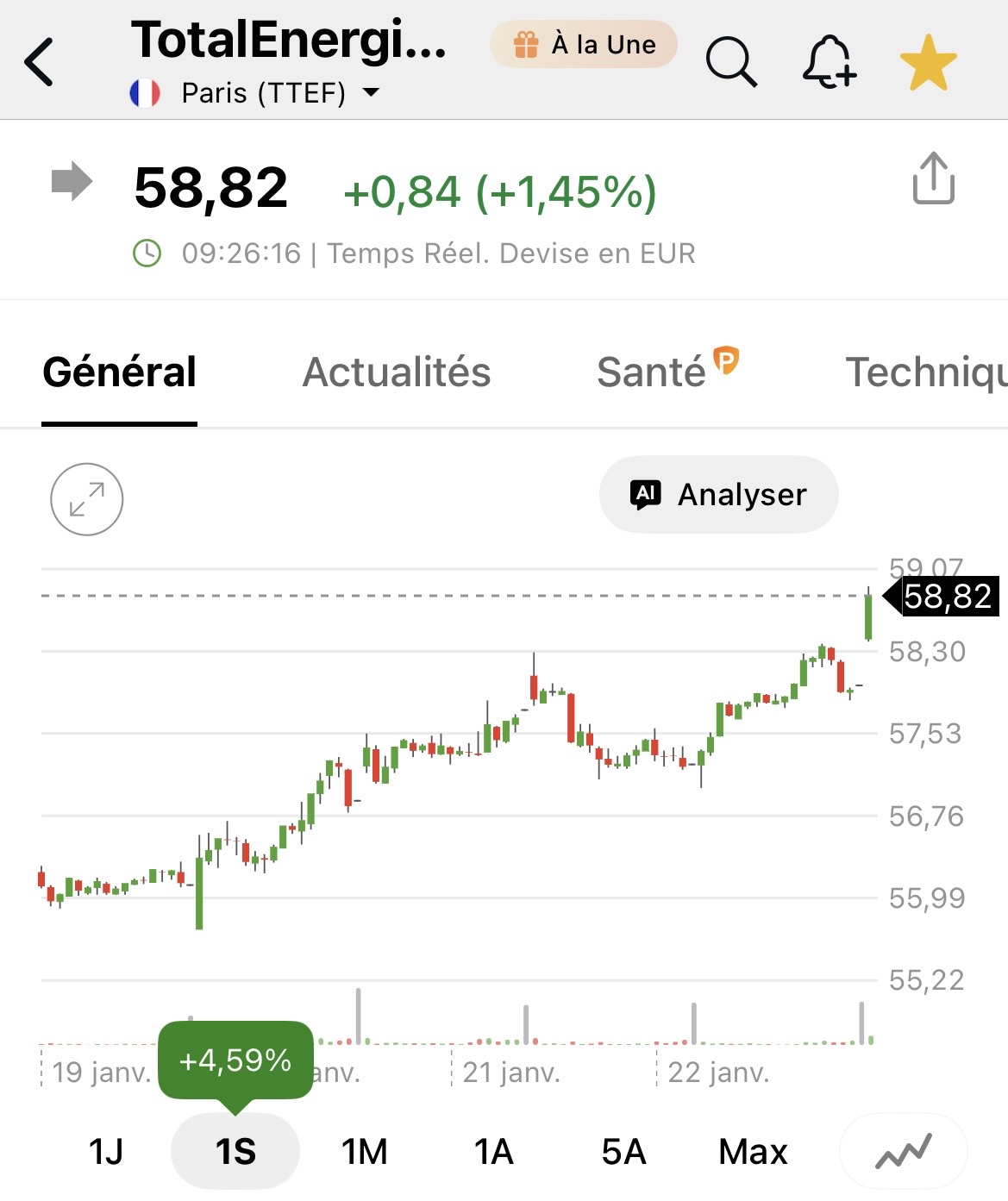This screenshot has height=1201, width=1008.
Task: Change chart range to 1M
Action: tap(365, 1151)
